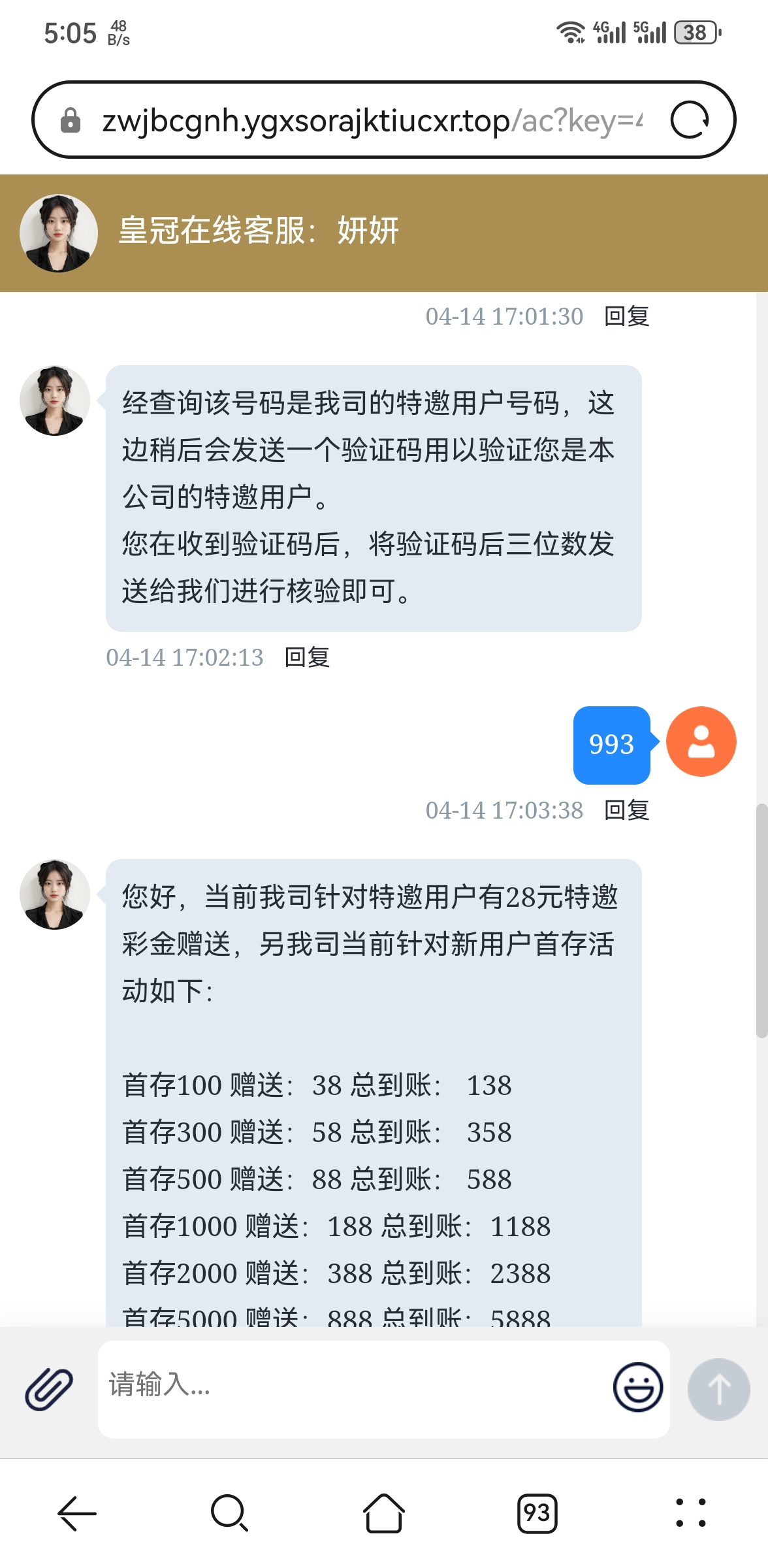Open the tabs switcher showing 93

(537, 1513)
